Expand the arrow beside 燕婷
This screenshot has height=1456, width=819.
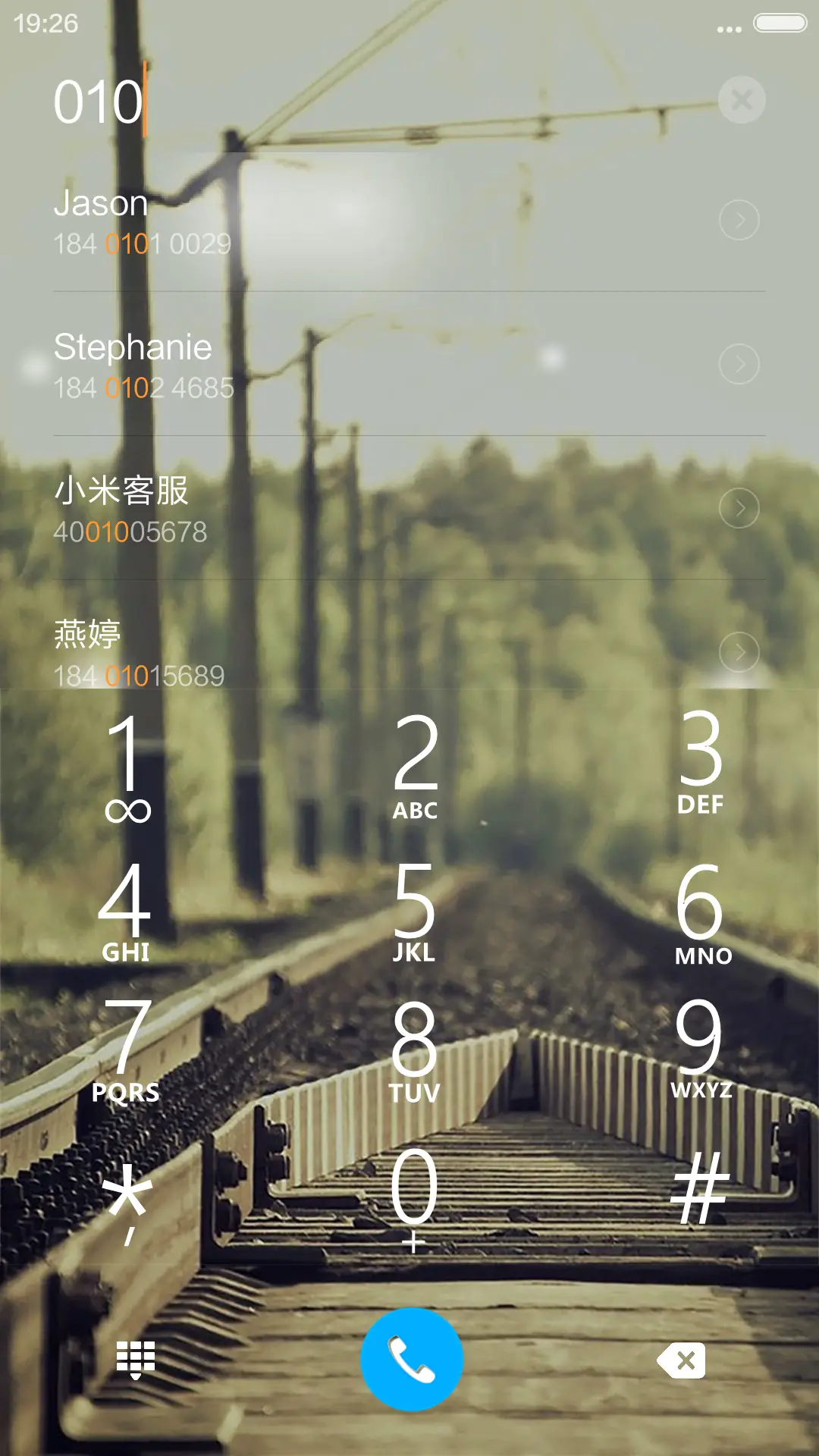pos(740,651)
